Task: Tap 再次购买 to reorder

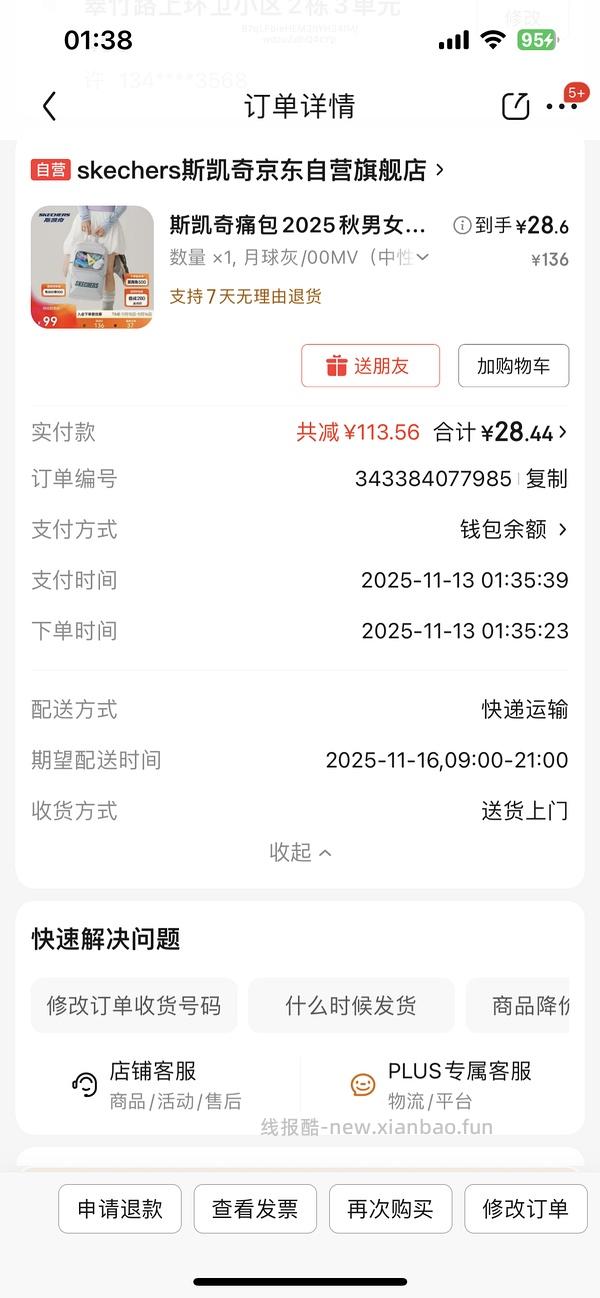Action: 390,1209
